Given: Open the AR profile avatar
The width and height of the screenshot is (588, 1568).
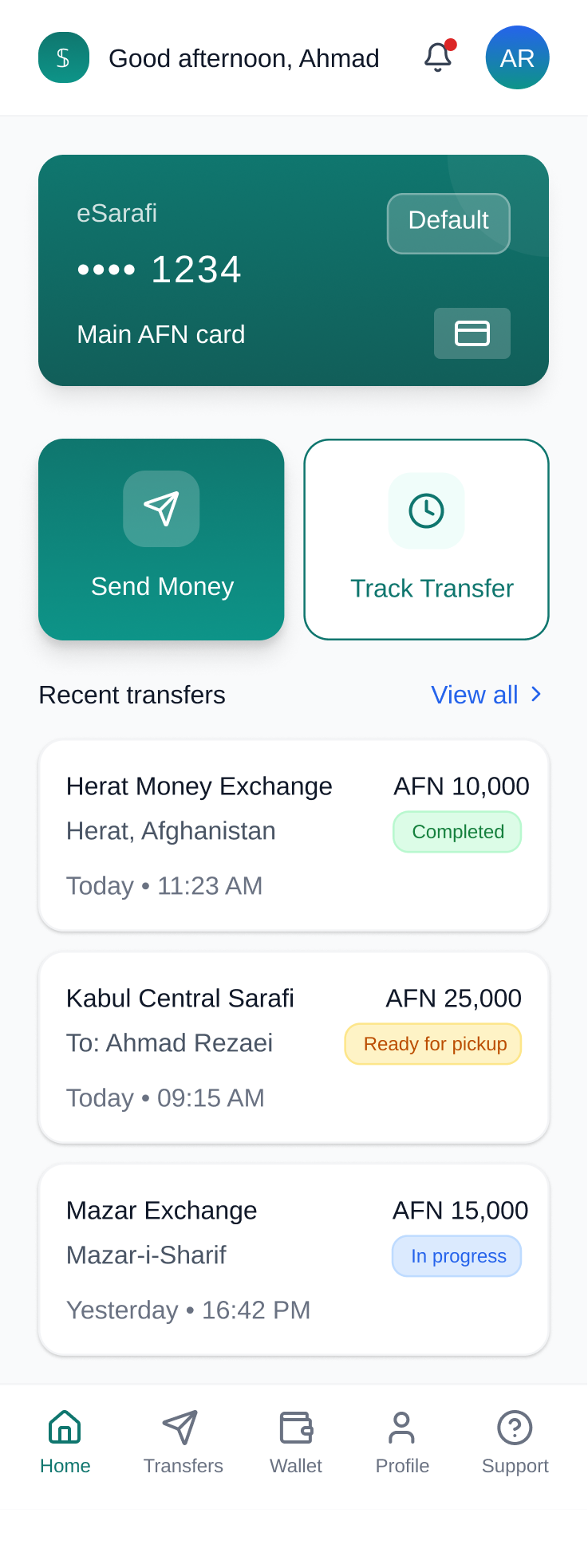Looking at the screenshot, I should coord(517,57).
